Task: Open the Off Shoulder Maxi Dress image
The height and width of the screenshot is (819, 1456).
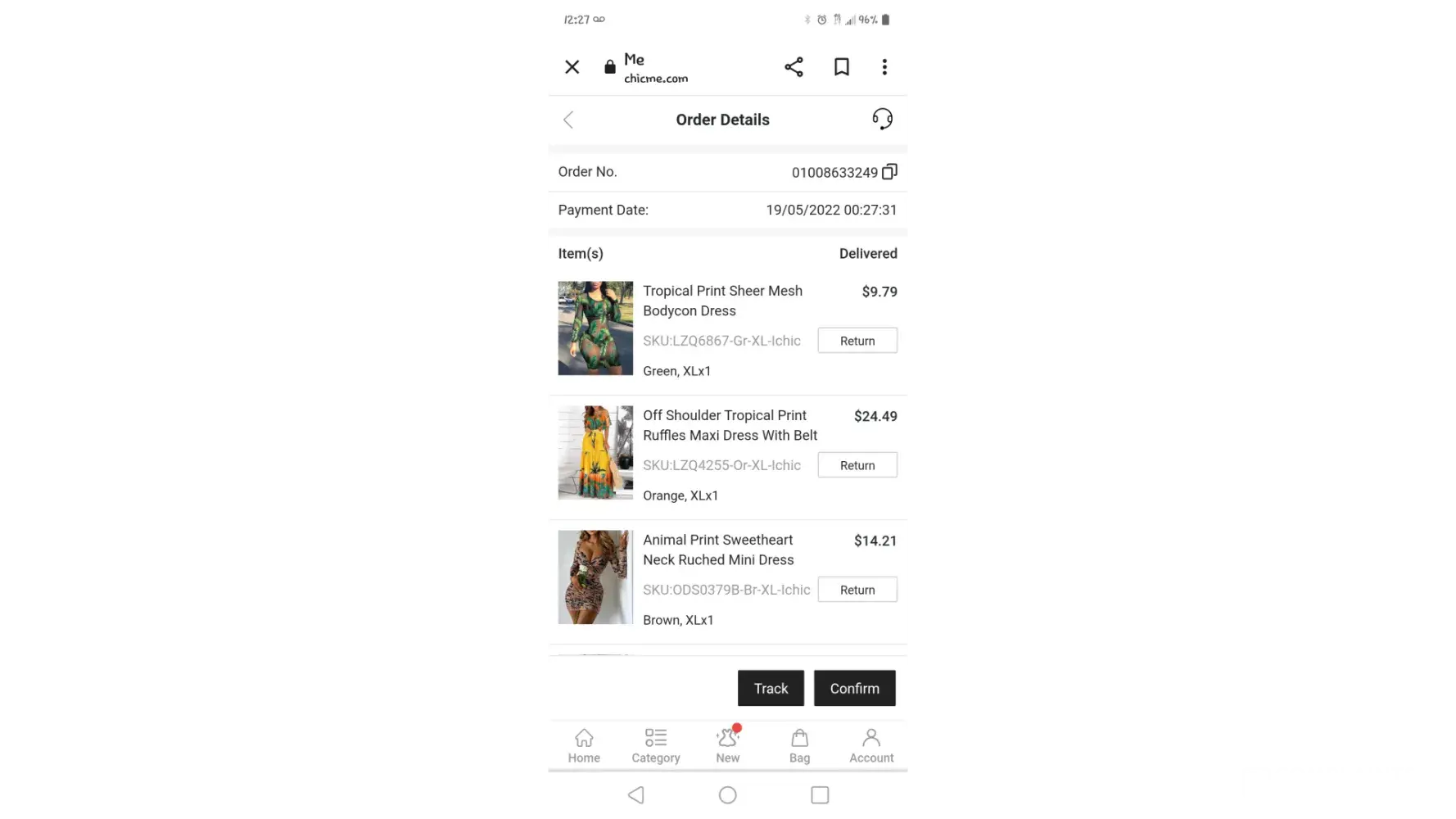Action: pos(595,453)
